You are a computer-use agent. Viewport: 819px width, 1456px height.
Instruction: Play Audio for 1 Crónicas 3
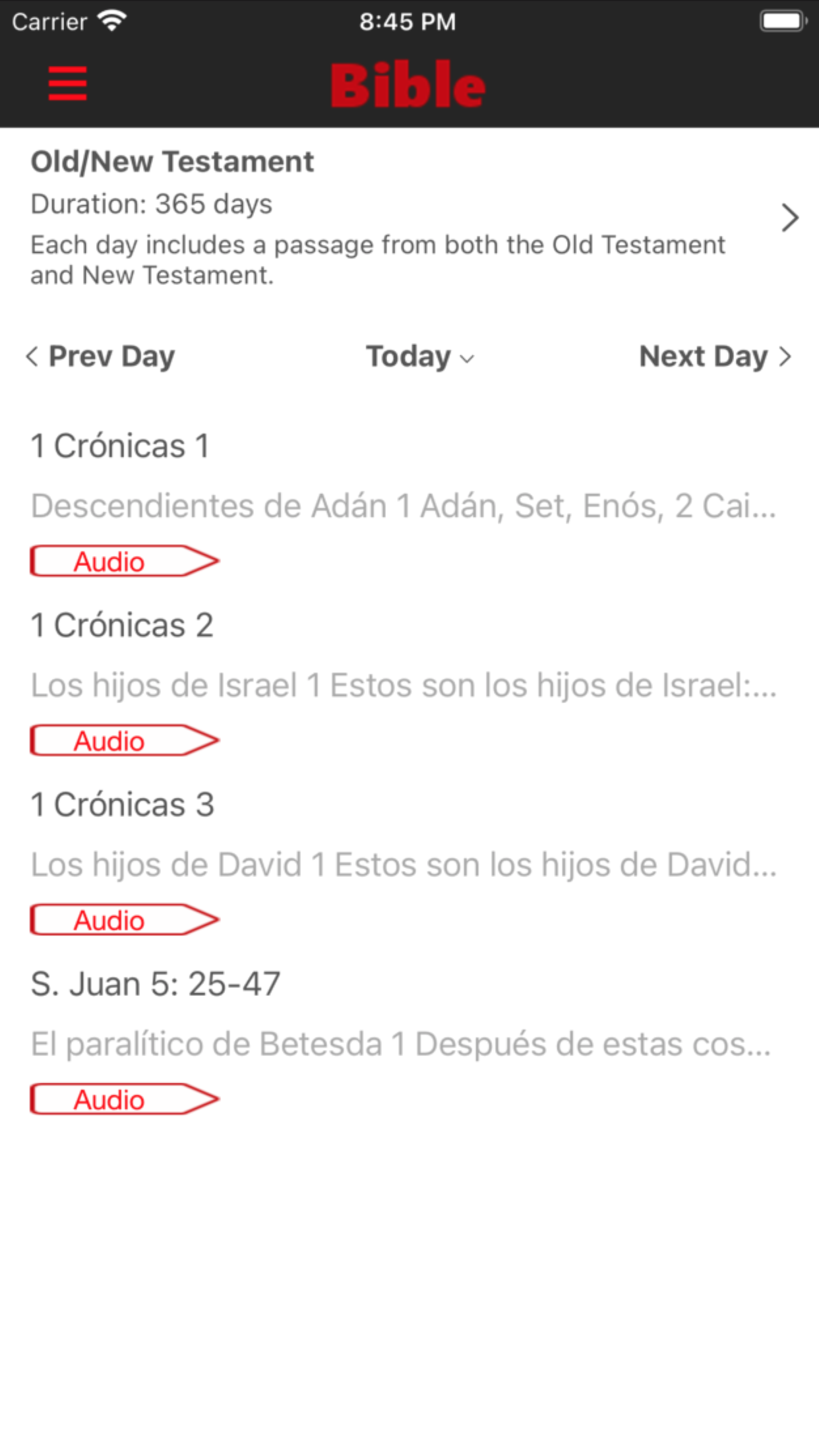point(124,920)
